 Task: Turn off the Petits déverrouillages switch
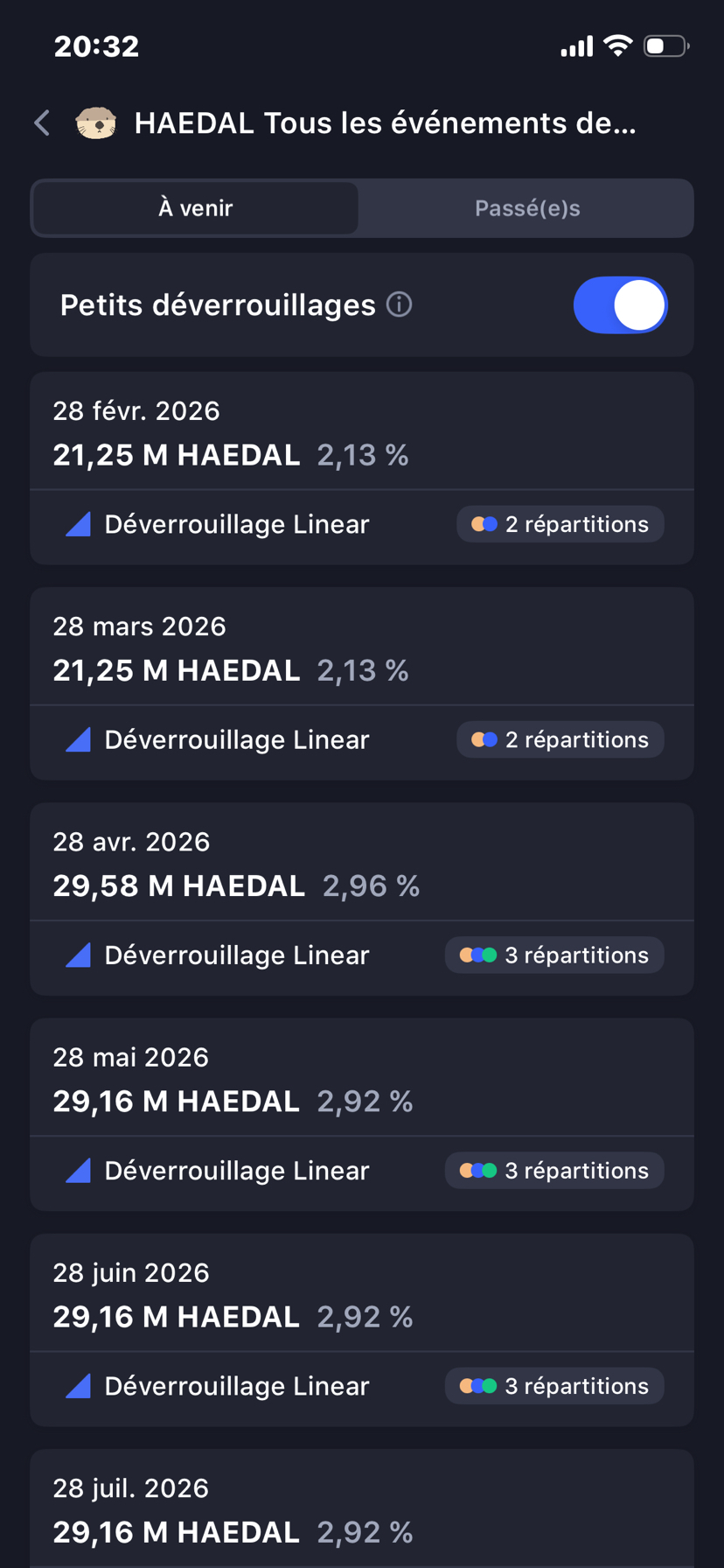coord(620,305)
